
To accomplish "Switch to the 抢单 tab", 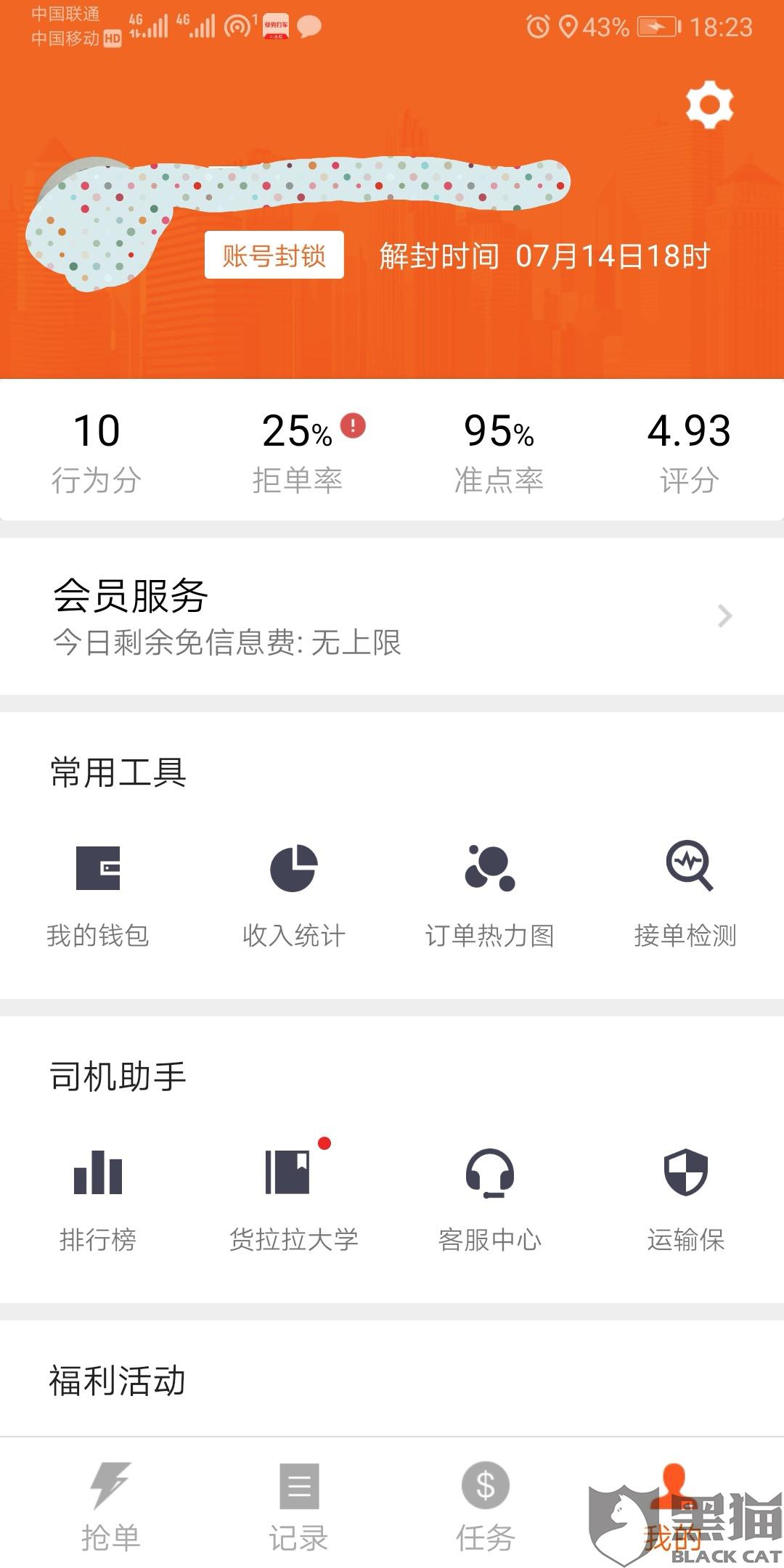I will (110, 1506).
